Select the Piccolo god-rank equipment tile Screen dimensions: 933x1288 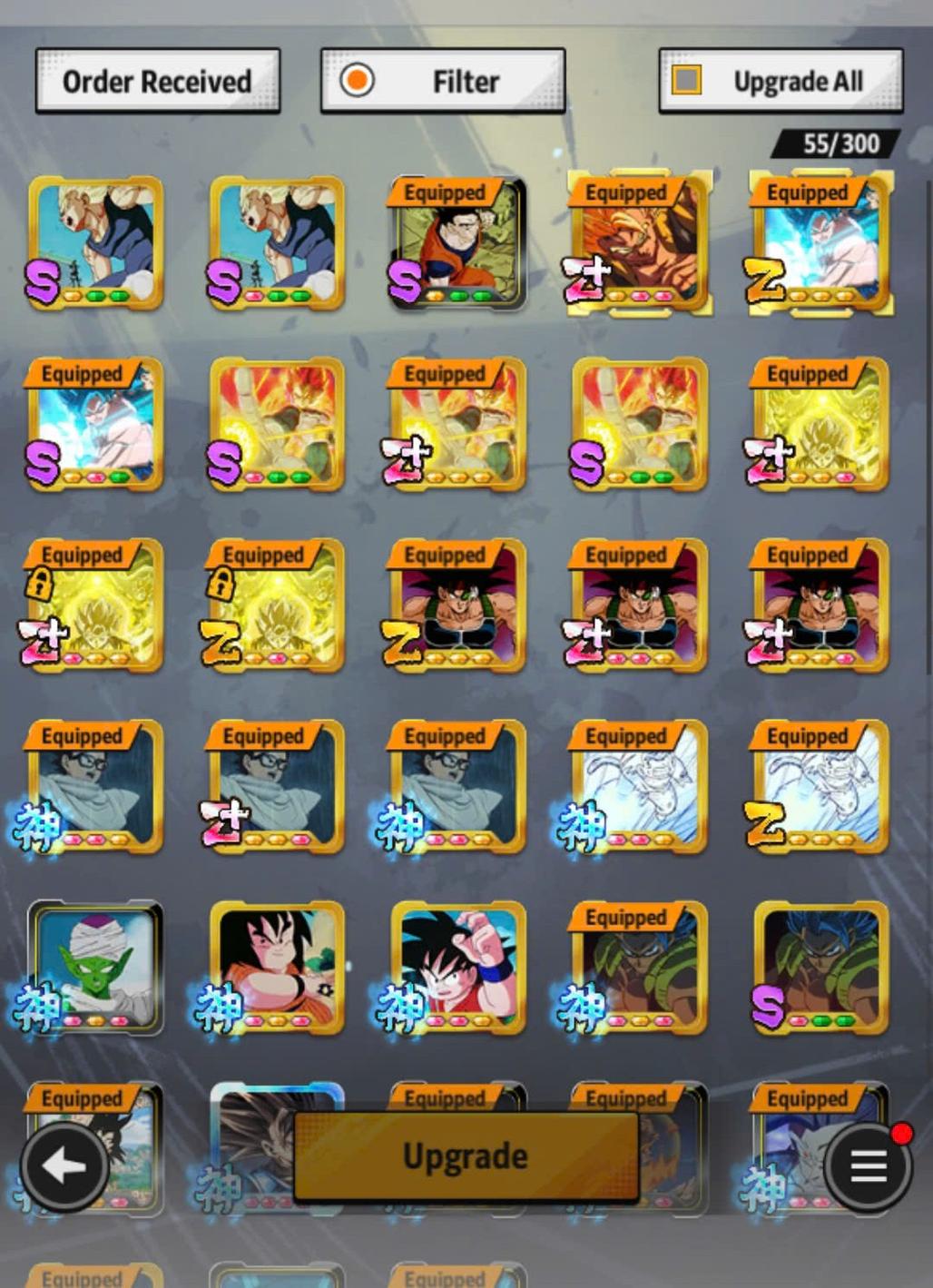pyautogui.click(x=95, y=968)
